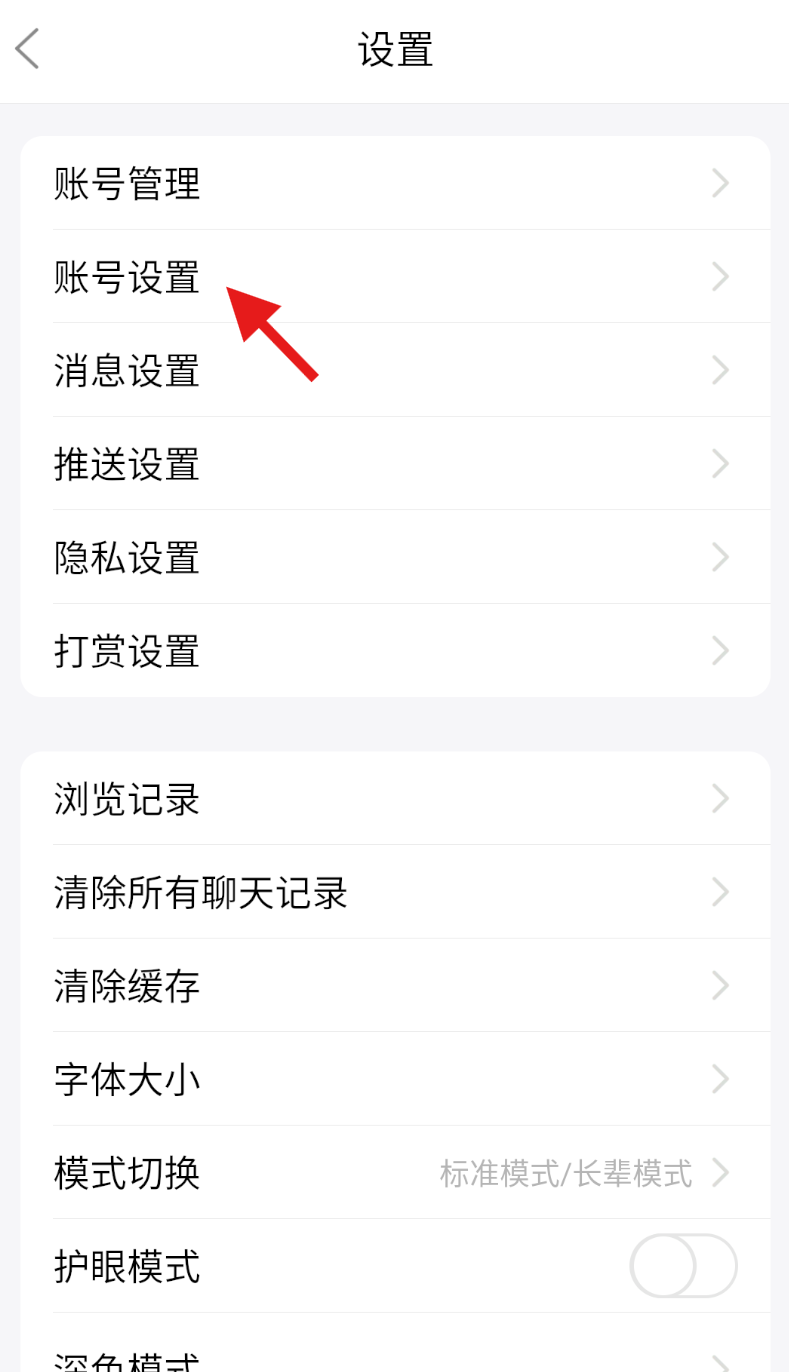Open 账号管理 settings
789x1372 pixels.
pyautogui.click(x=394, y=184)
